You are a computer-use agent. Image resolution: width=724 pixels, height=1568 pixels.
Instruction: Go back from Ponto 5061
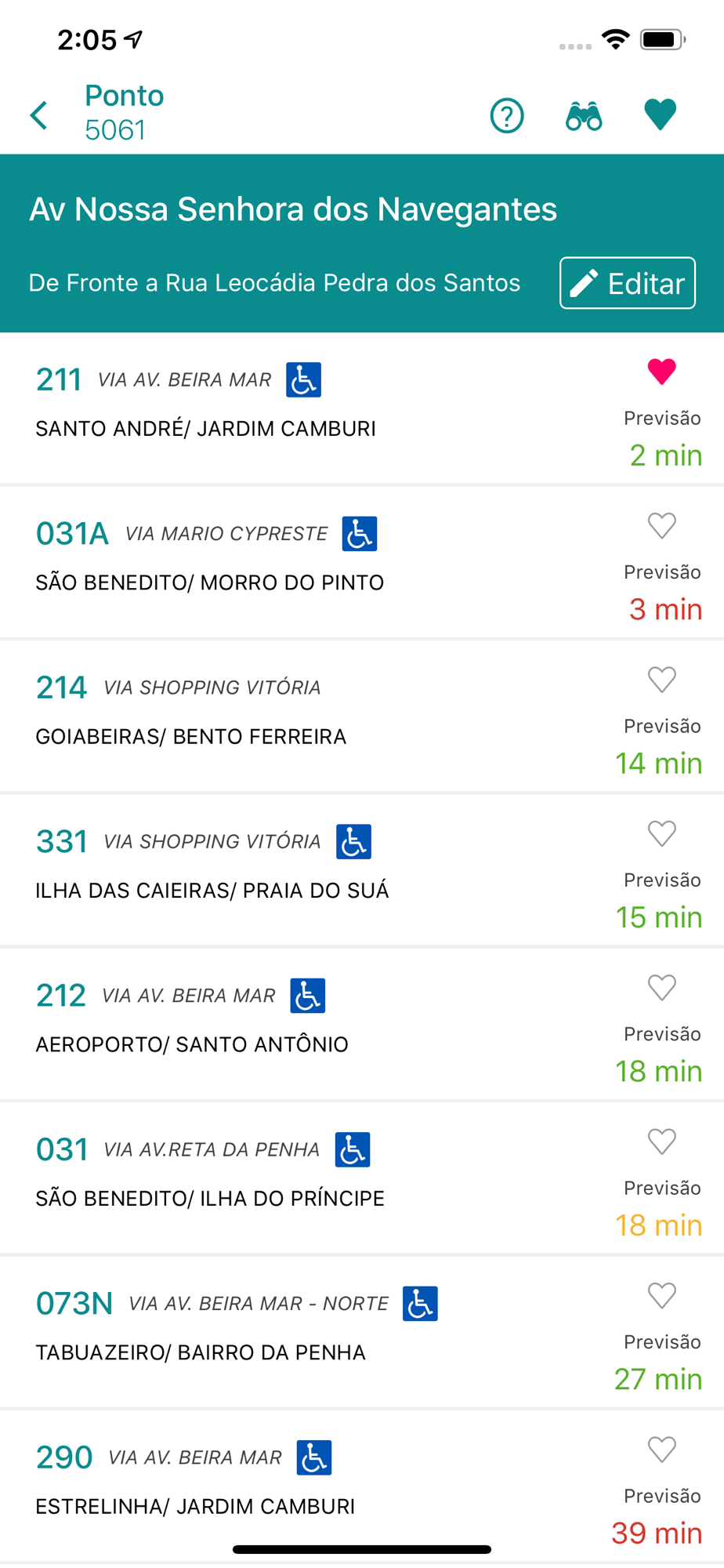tap(39, 115)
